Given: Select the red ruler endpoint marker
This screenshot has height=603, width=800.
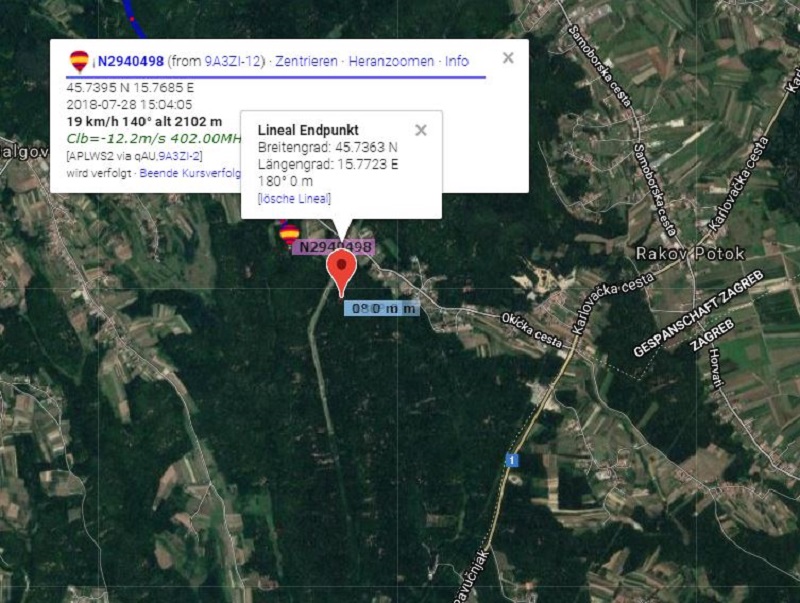Looking at the screenshot, I should click(342, 269).
